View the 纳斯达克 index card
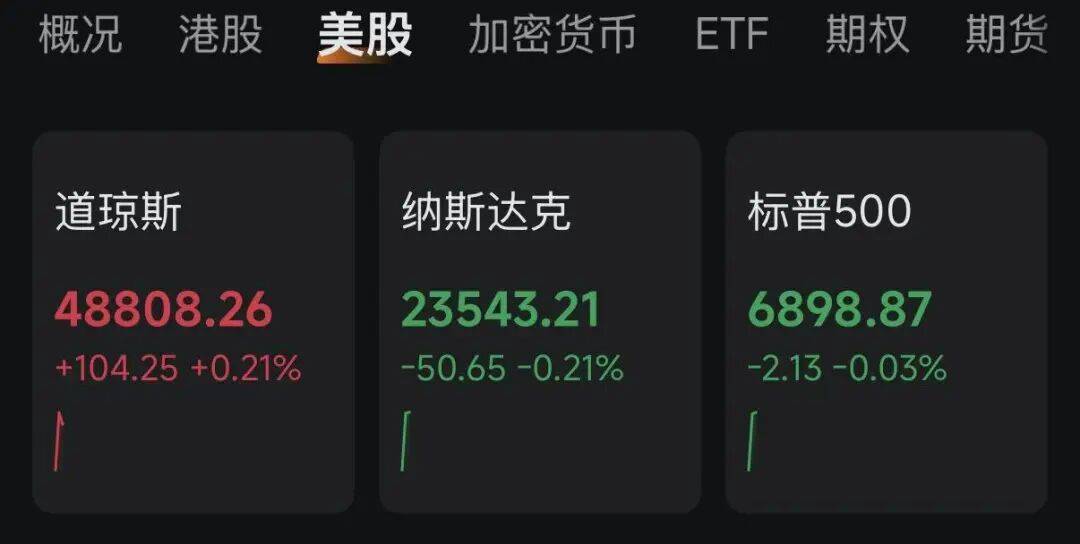 [540, 322]
